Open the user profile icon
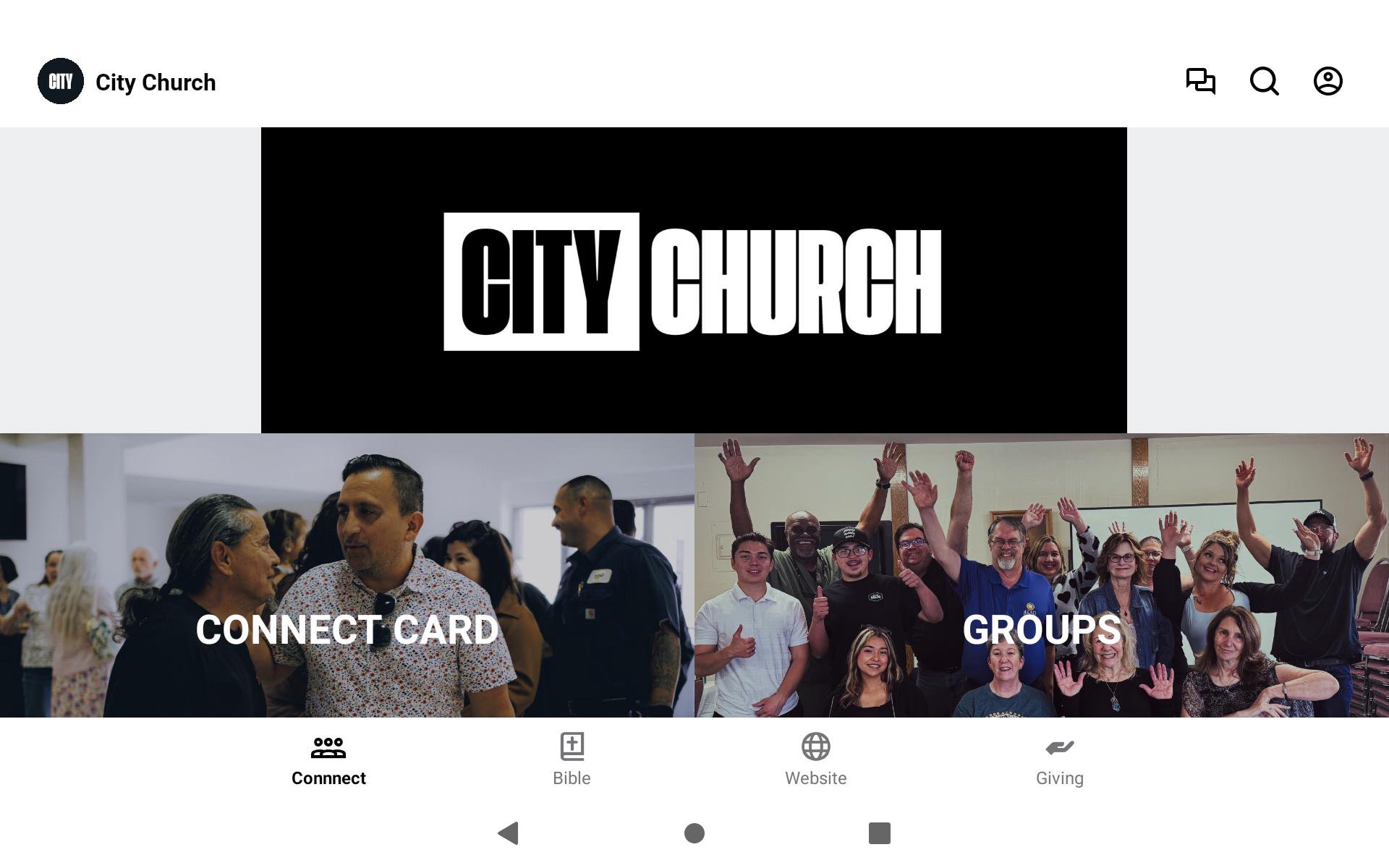1389x868 pixels. tap(1328, 81)
